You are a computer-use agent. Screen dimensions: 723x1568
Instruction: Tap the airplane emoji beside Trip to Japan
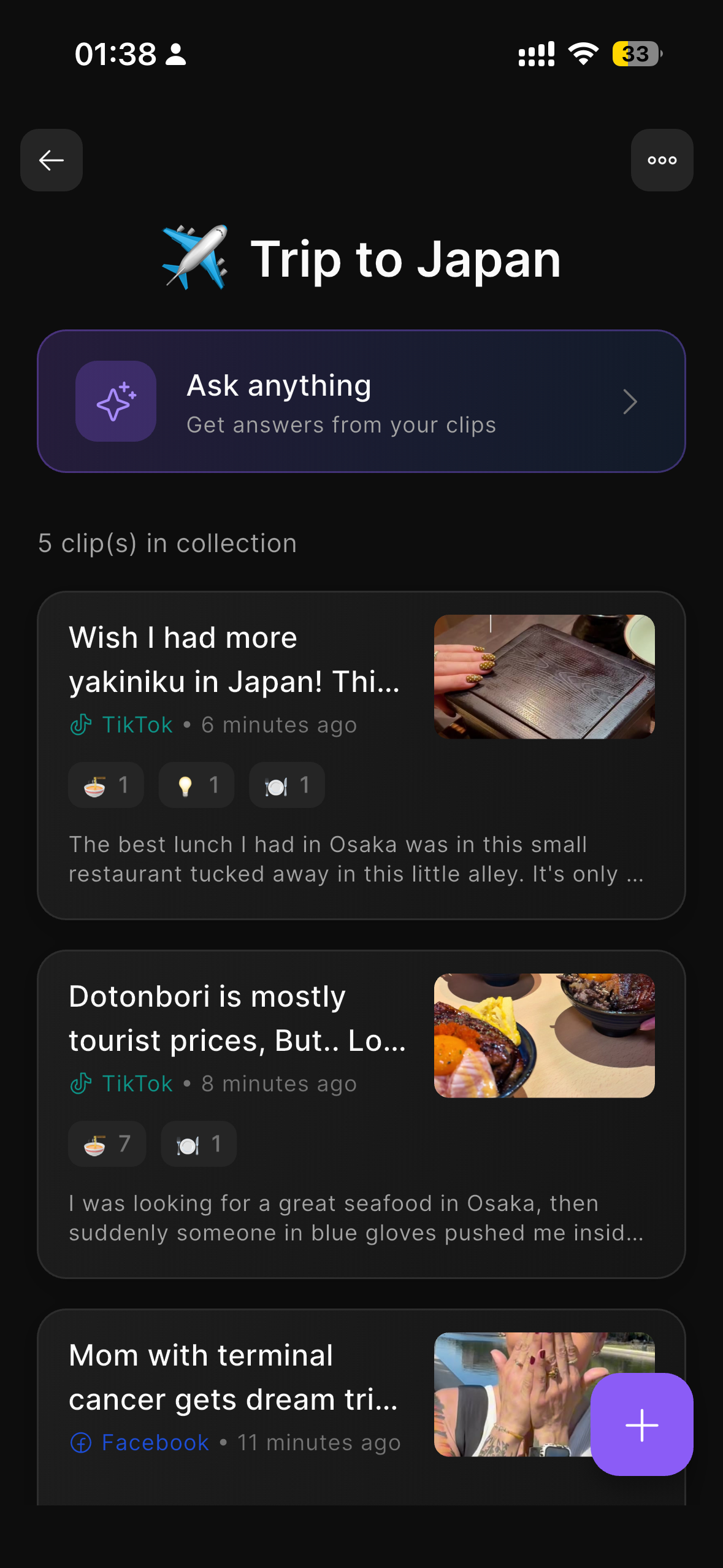(x=196, y=258)
